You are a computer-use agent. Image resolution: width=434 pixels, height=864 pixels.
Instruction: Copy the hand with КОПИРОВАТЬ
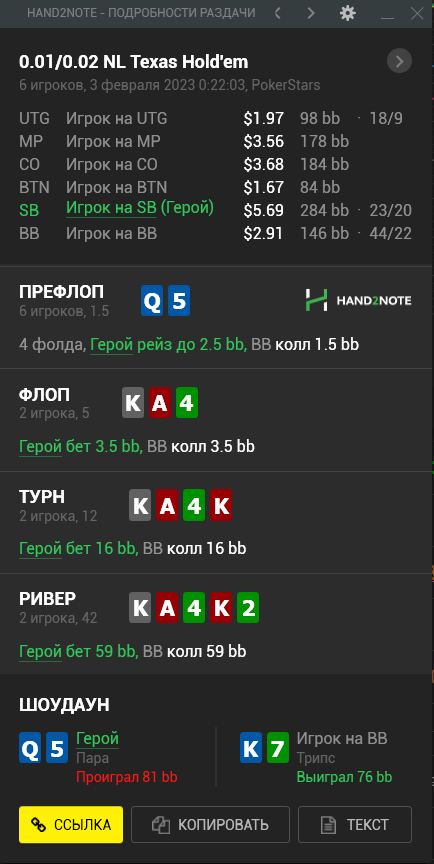coord(210,824)
